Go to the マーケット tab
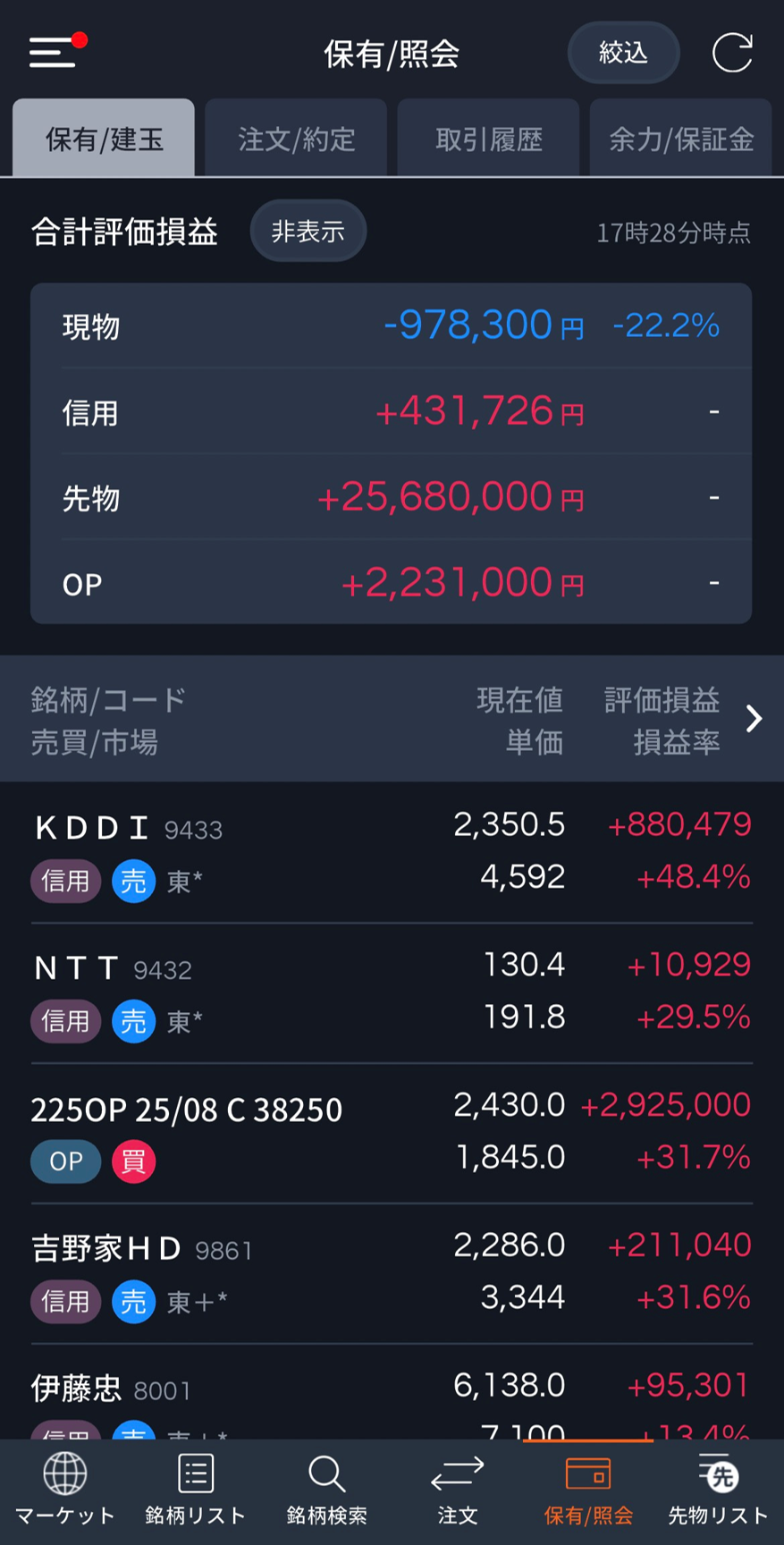 click(65, 1490)
